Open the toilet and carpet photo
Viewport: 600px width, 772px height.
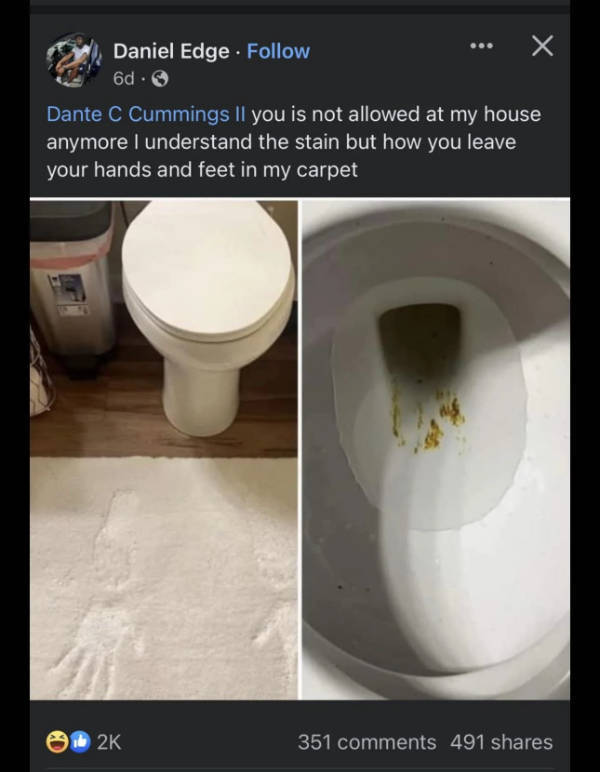[x=164, y=449]
